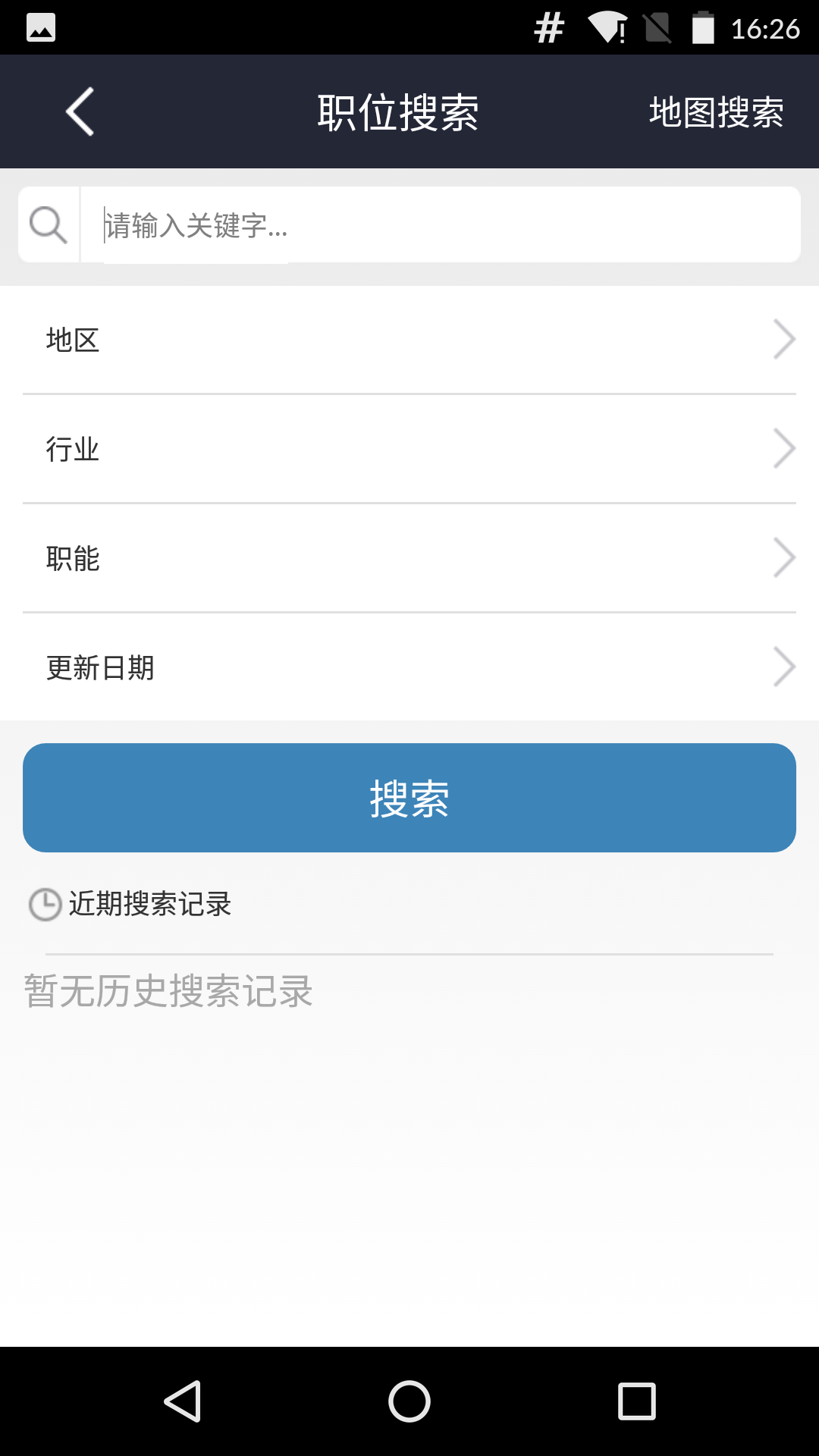The height and width of the screenshot is (1456, 819).
Task: Select 更新日期 update date filter
Action: point(409,667)
